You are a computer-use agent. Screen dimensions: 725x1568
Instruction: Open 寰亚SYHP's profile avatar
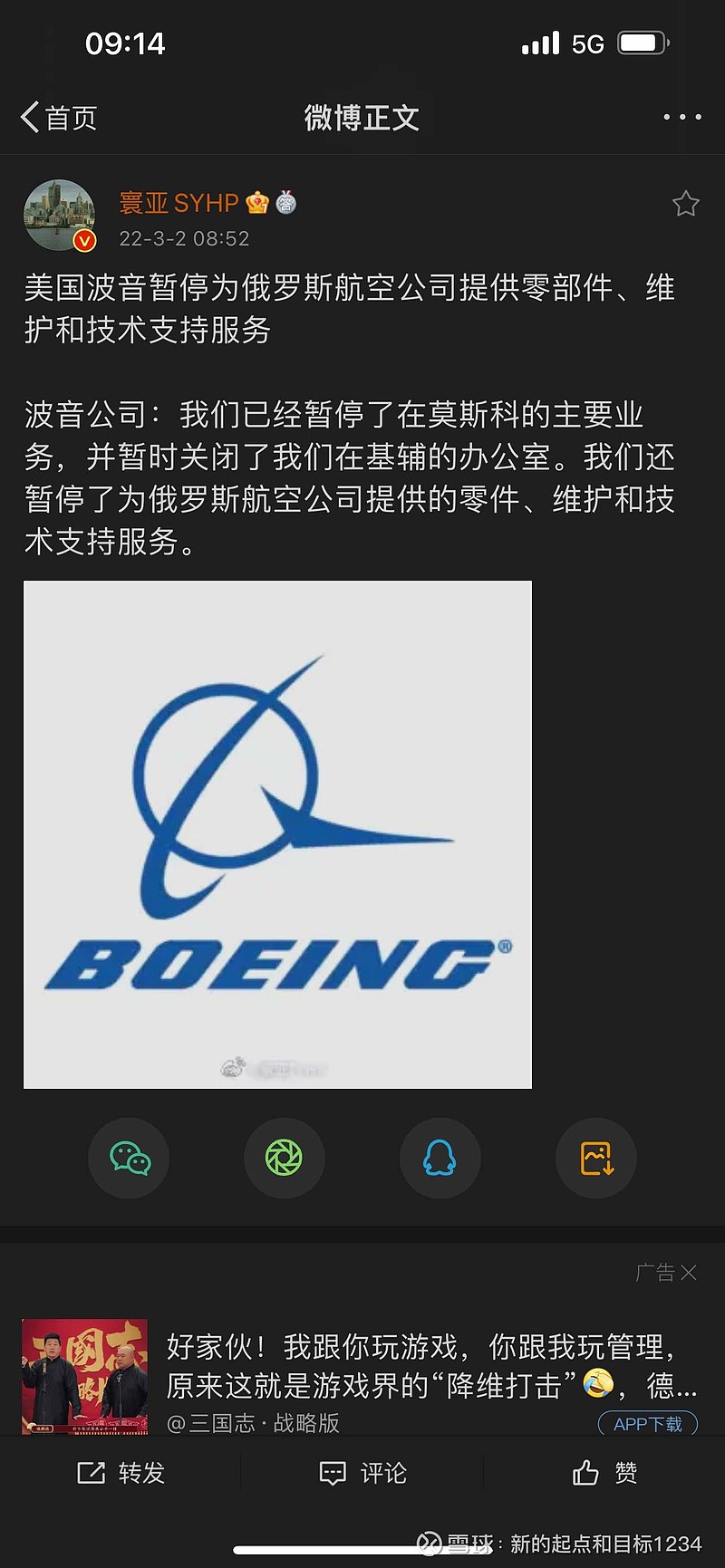[x=60, y=215]
